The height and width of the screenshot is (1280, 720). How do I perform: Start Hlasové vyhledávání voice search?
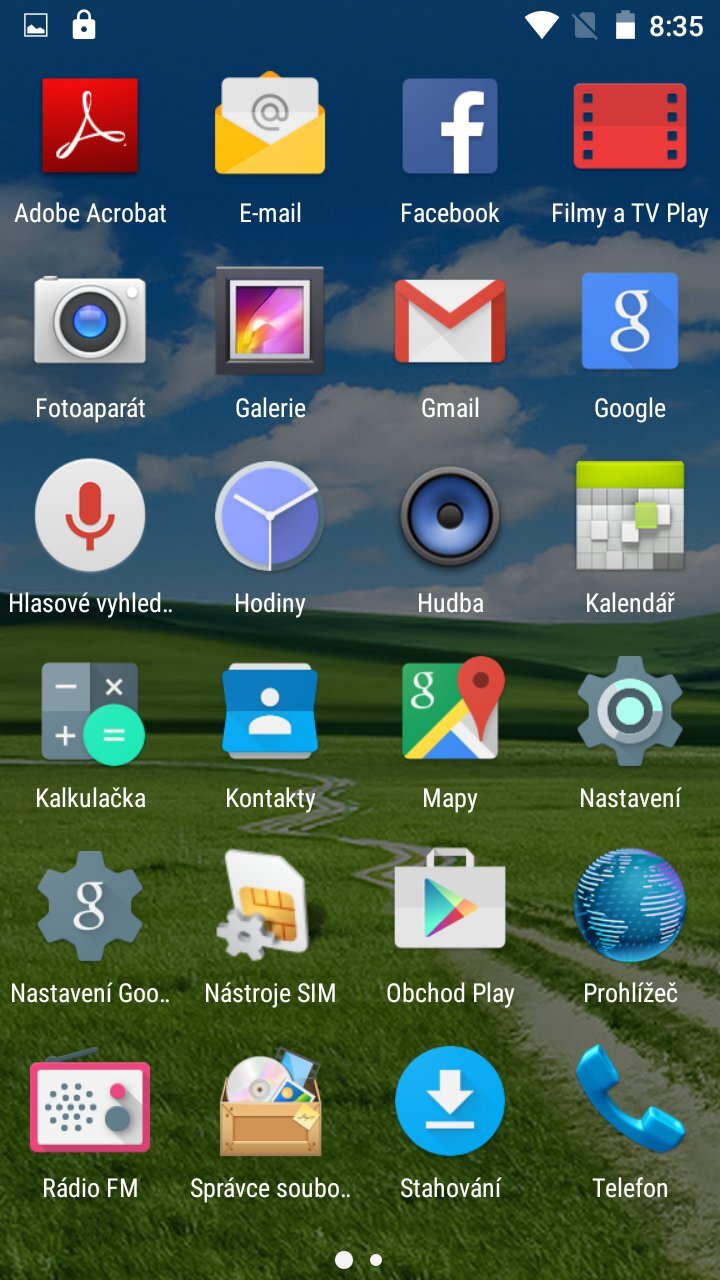pyautogui.click(x=90, y=515)
